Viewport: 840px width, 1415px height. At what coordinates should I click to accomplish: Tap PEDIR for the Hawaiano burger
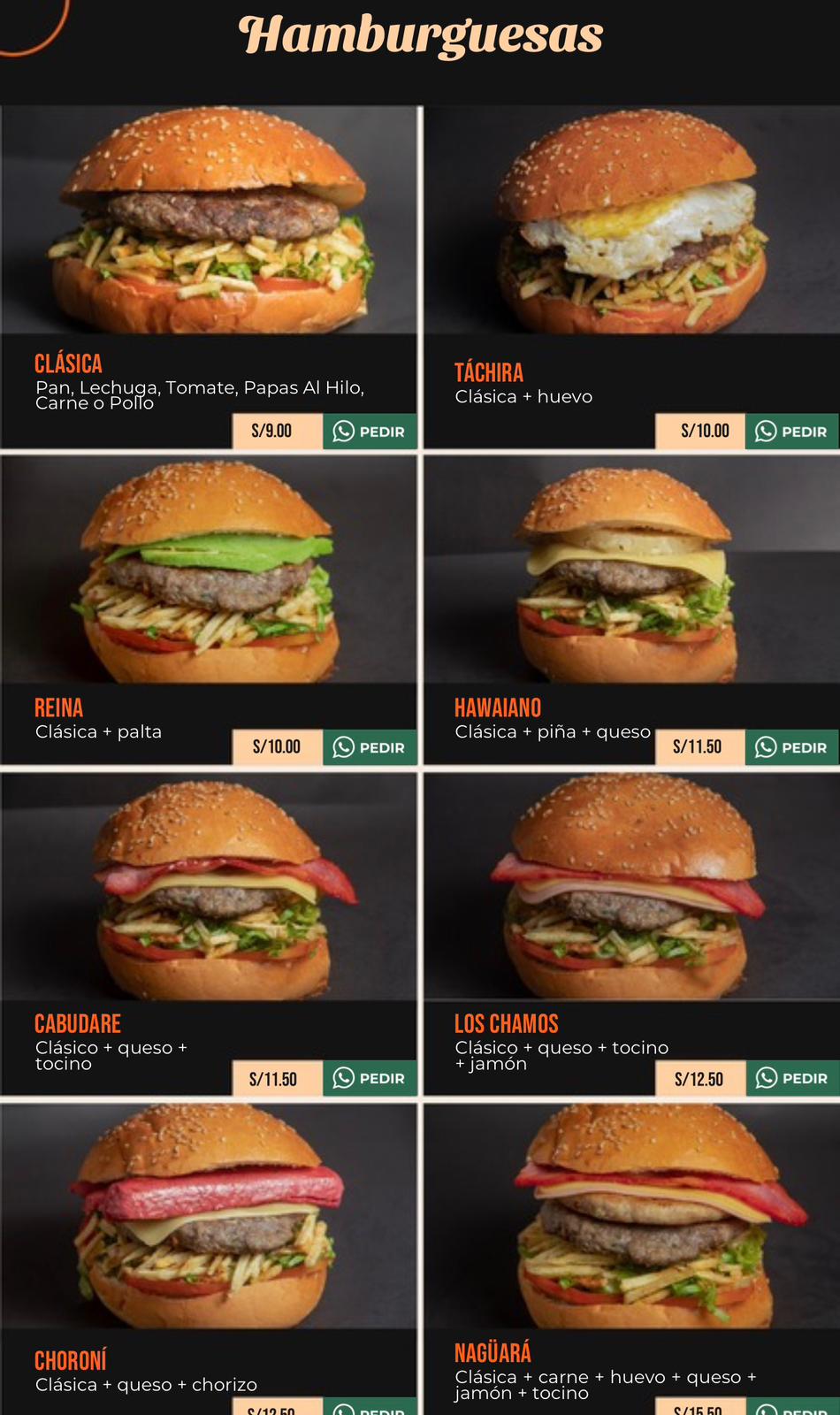791,747
